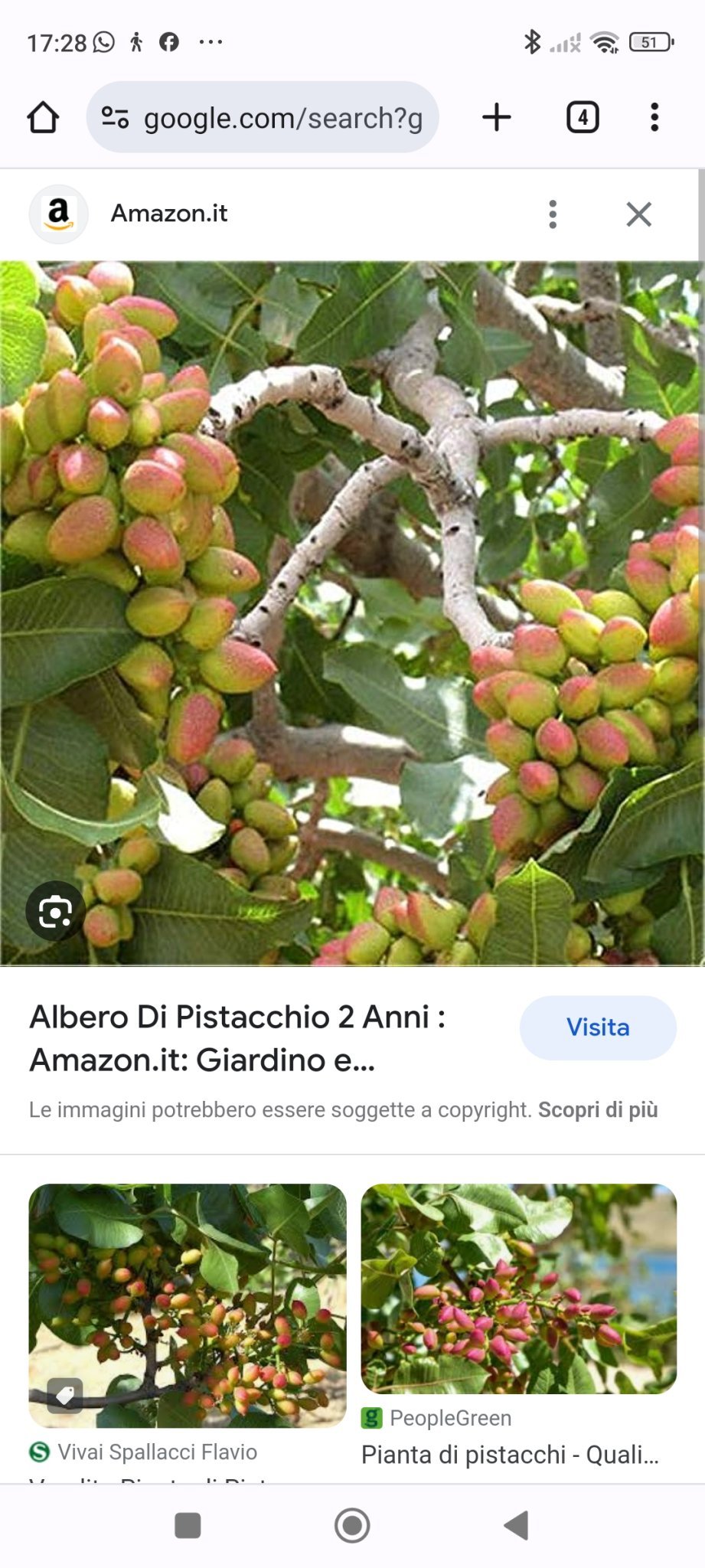Open the Amazon.it source page
705x1568 pixels.
click(x=168, y=214)
